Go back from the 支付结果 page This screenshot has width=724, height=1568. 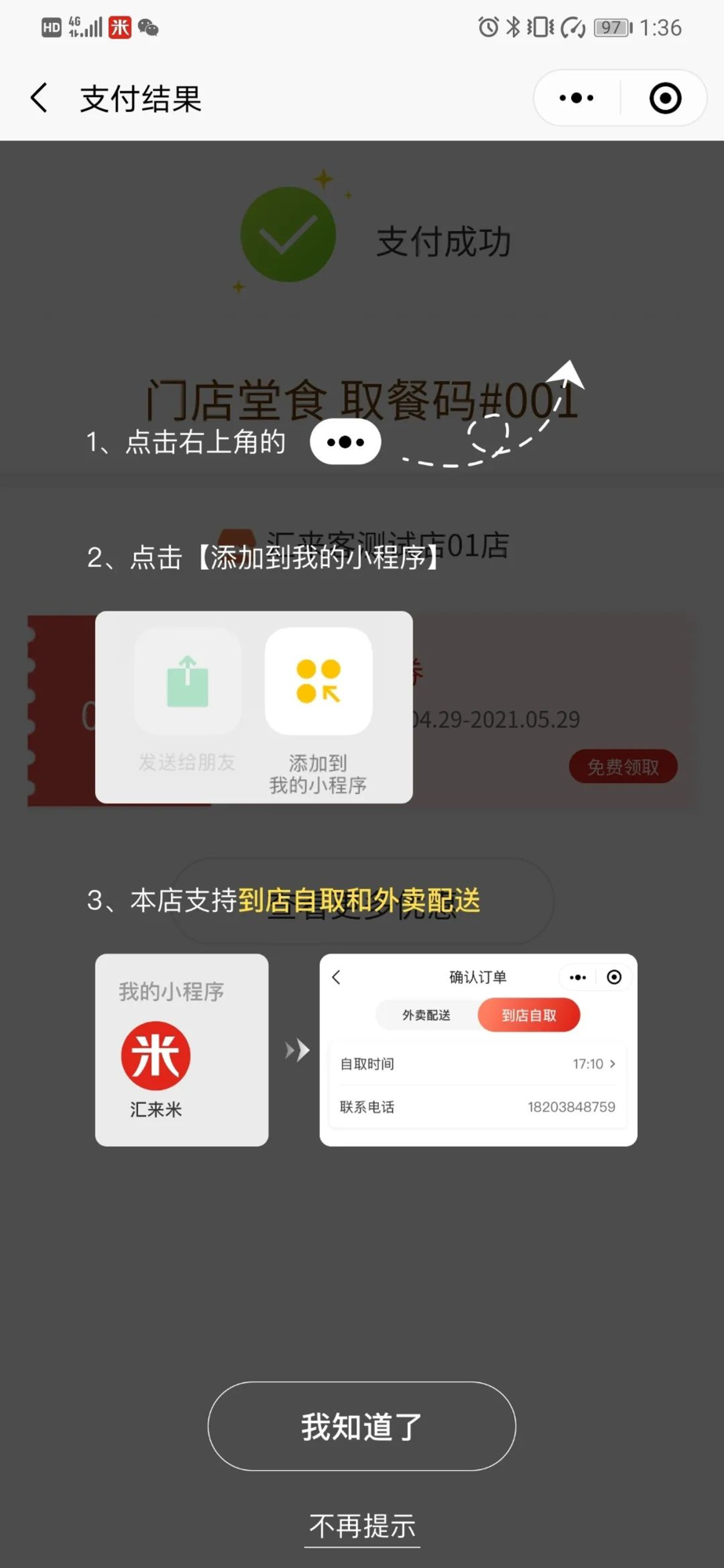[x=39, y=99]
